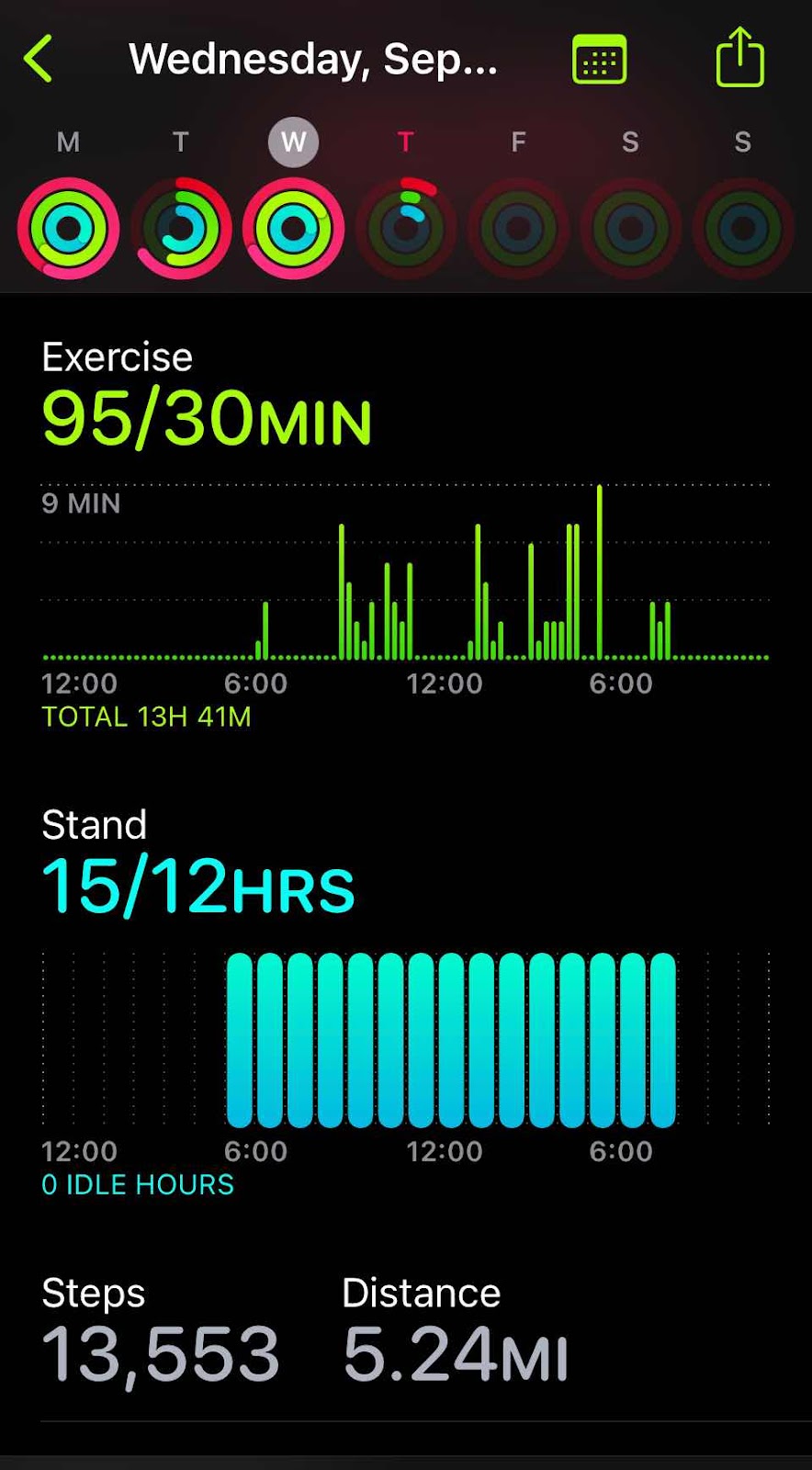Viewport: 812px width, 1470px height.
Task: Select Wednesday's activity rings
Action: [293, 229]
